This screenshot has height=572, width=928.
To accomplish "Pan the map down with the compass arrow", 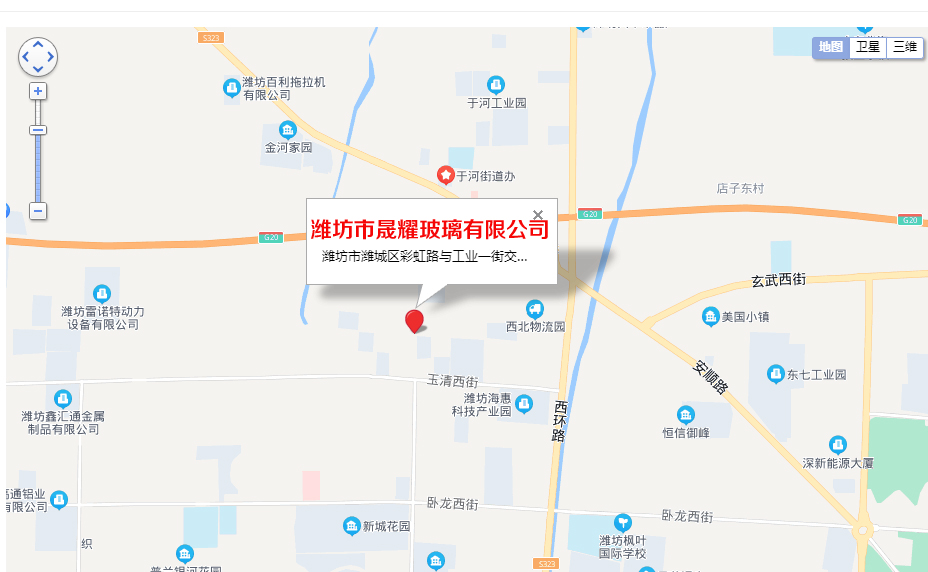I will pos(38,69).
